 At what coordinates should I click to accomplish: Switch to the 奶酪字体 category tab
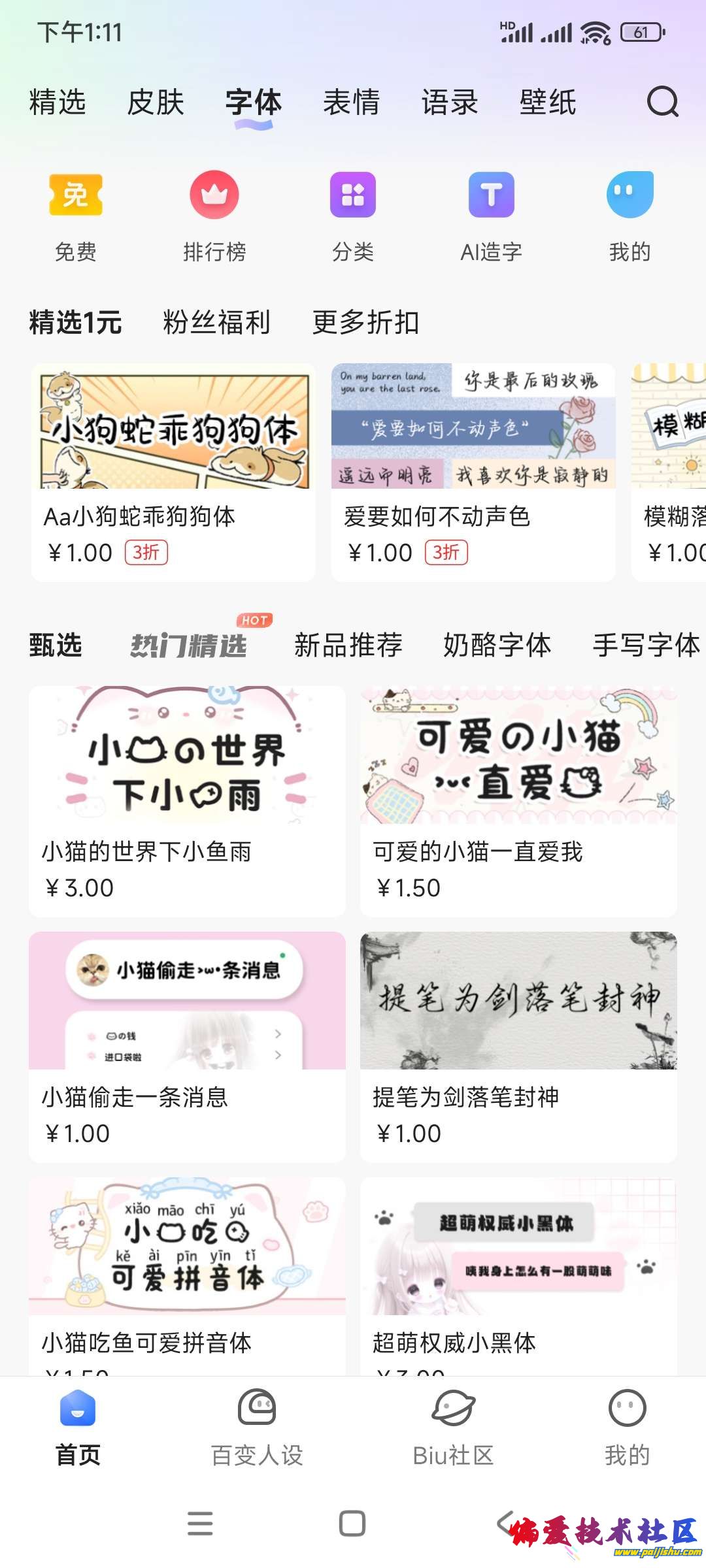click(x=497, y=645)
